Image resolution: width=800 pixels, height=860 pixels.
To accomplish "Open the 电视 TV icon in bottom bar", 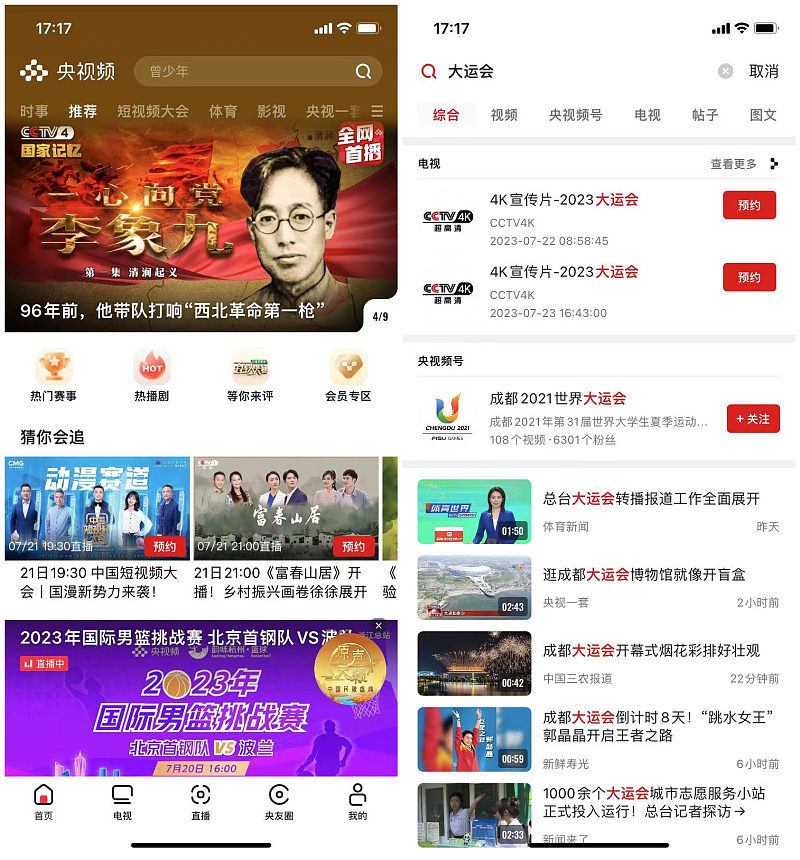I will pos(121,800).
